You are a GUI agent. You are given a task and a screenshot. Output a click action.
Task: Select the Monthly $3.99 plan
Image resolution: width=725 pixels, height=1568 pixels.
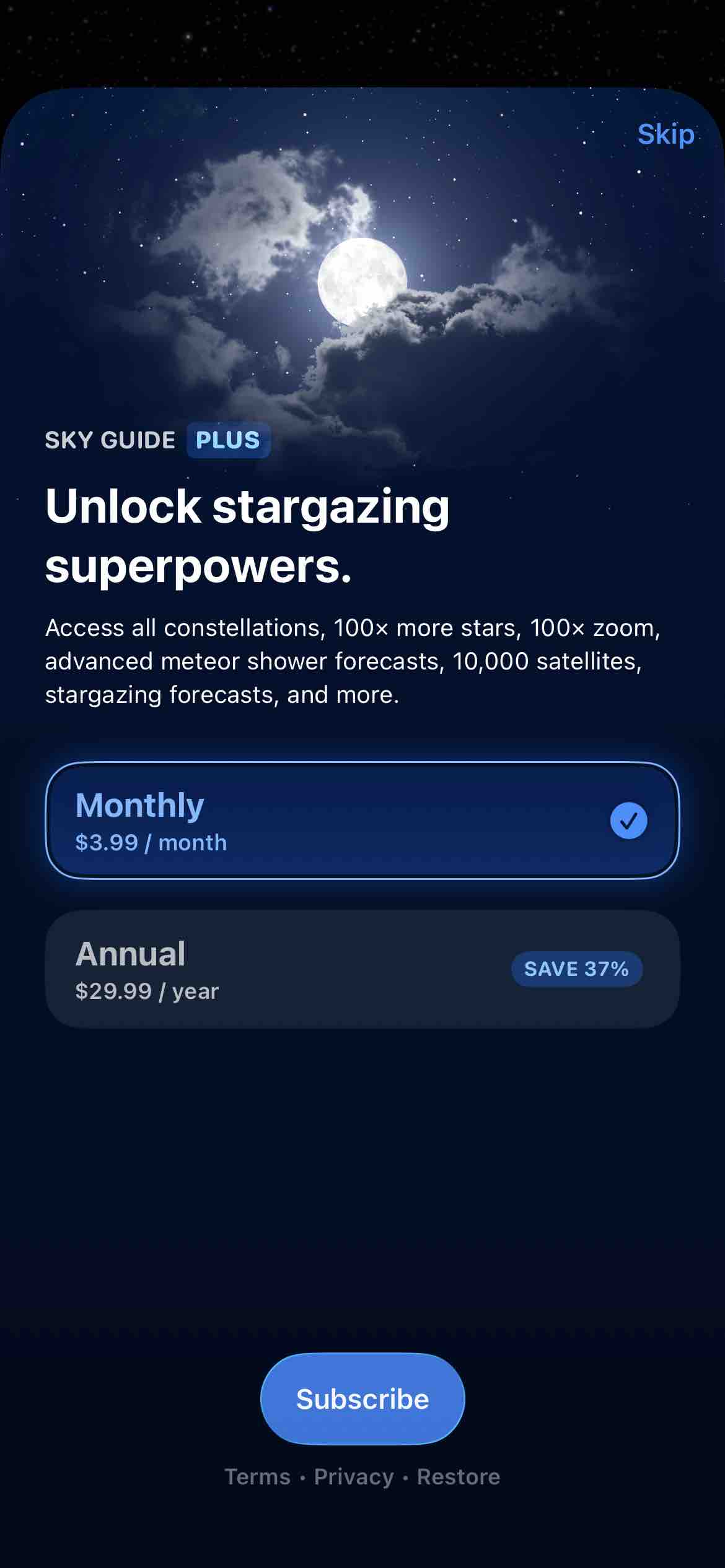click(362, 820)
